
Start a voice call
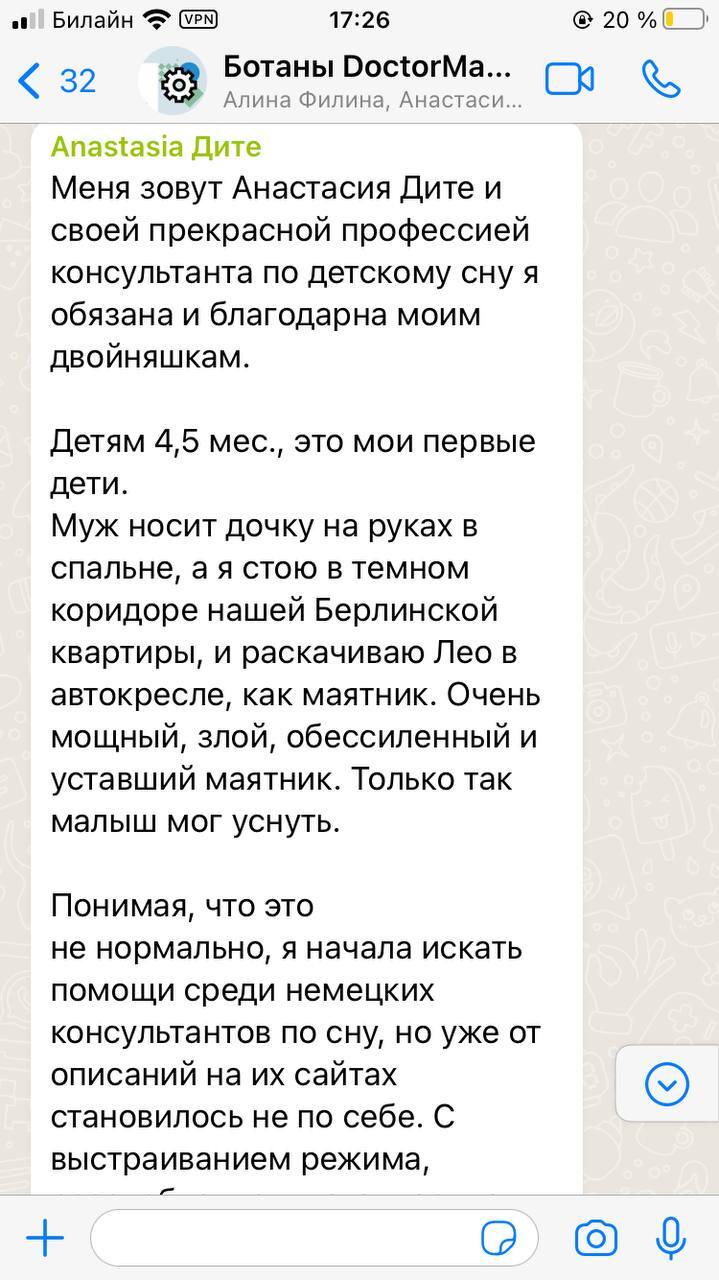point(661,80)
